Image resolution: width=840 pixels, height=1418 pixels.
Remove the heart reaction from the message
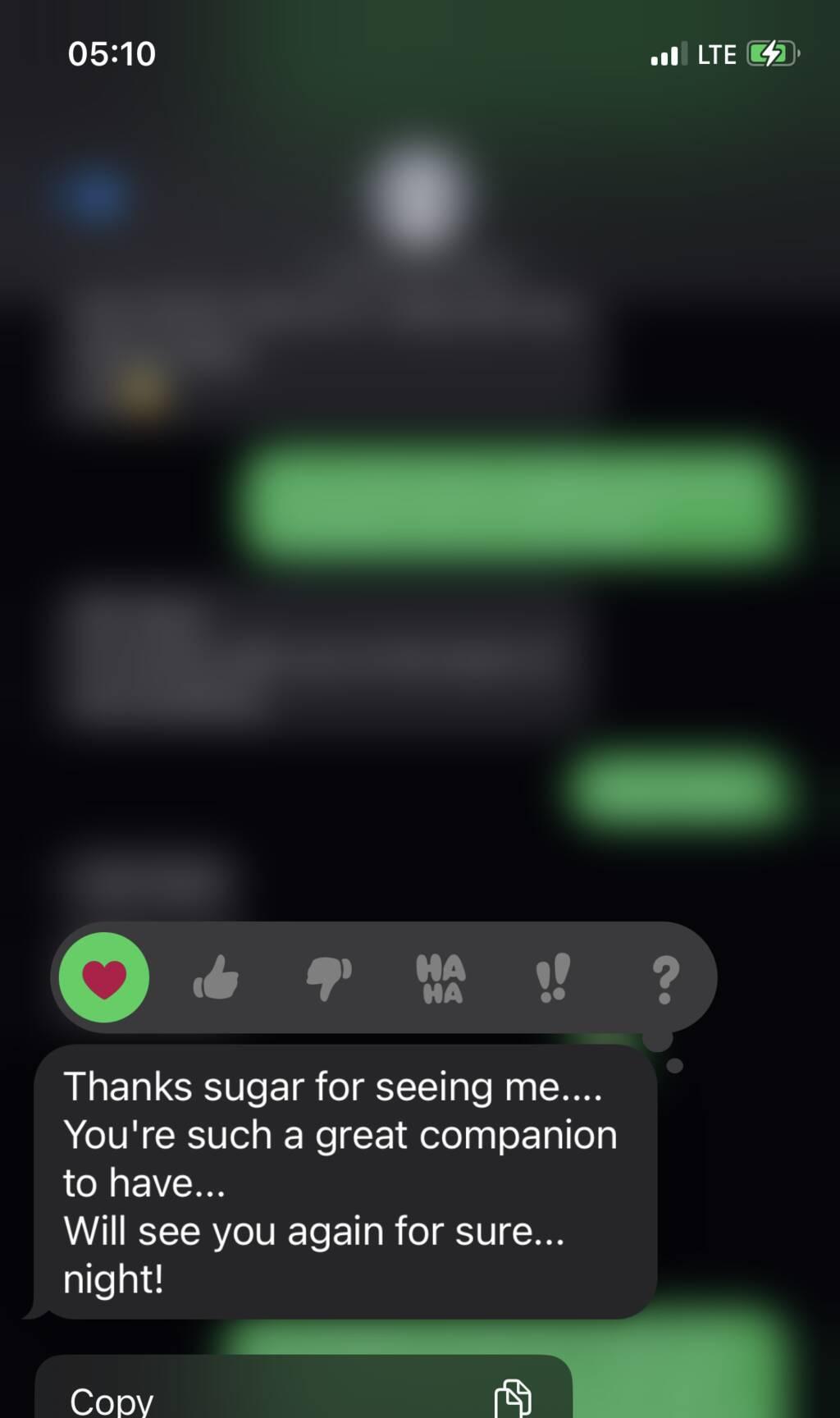(104, 977)
